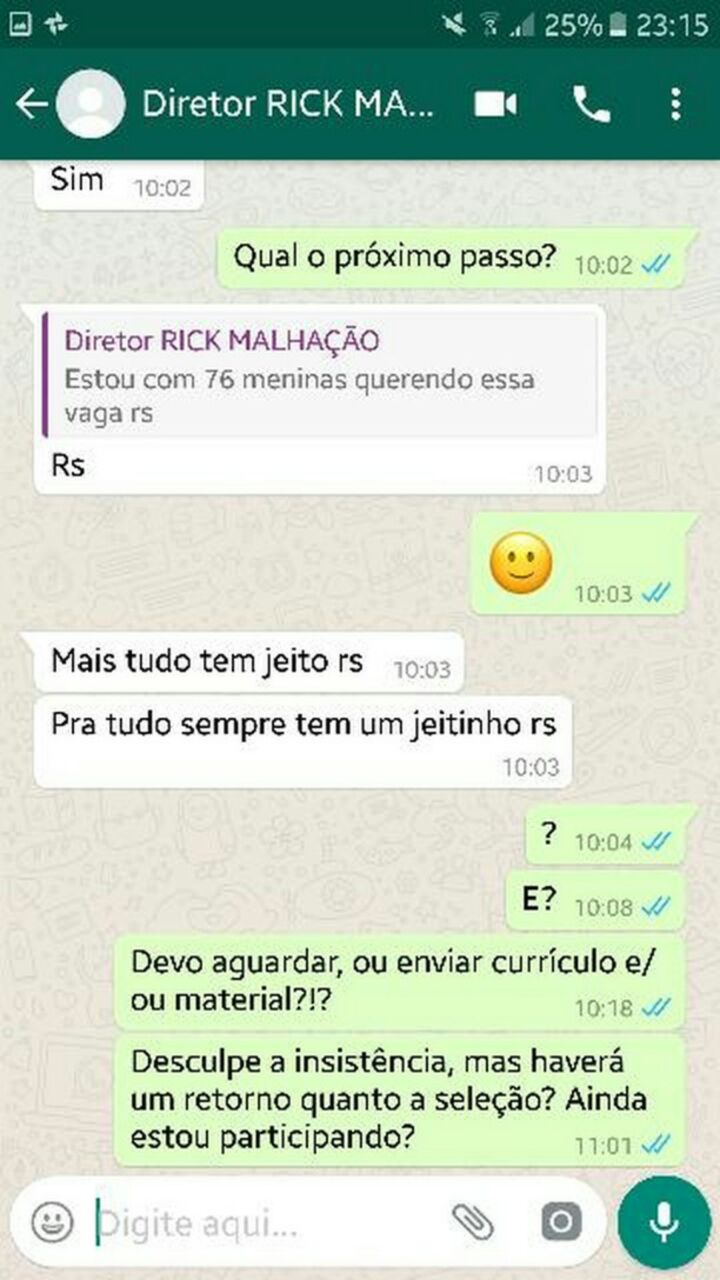
Task: Go back to the chats list
Action: click(32, 104)
